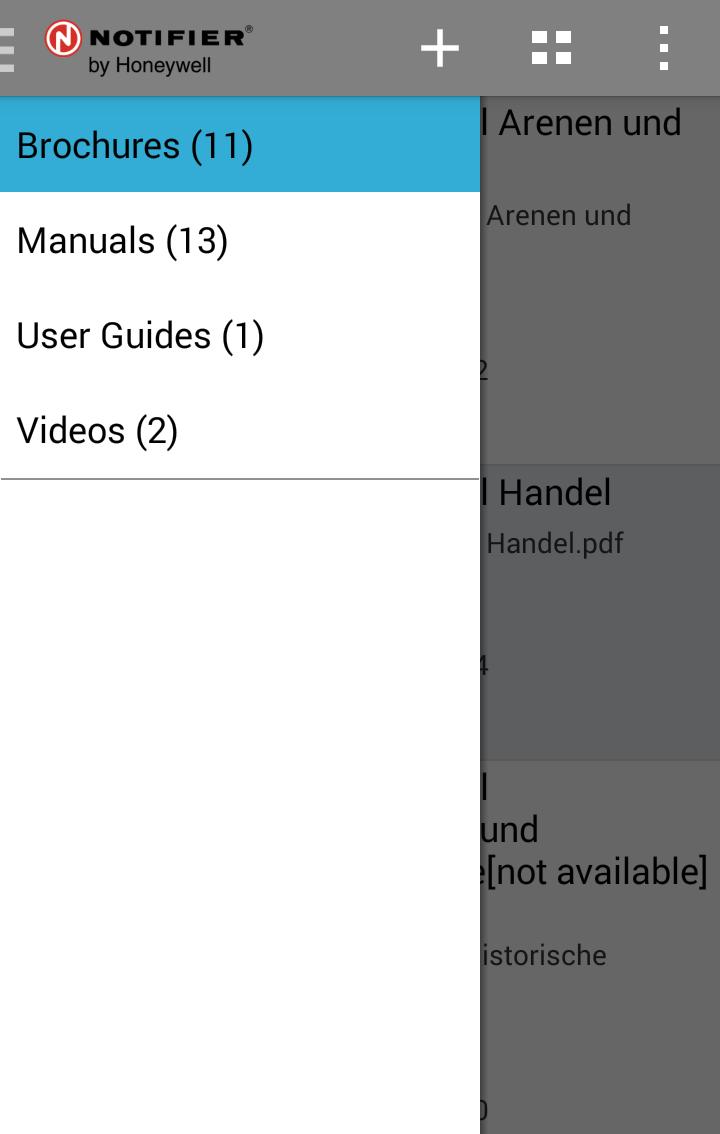
Task: Select the Manuals (13) category
Action: pos(240,240)
